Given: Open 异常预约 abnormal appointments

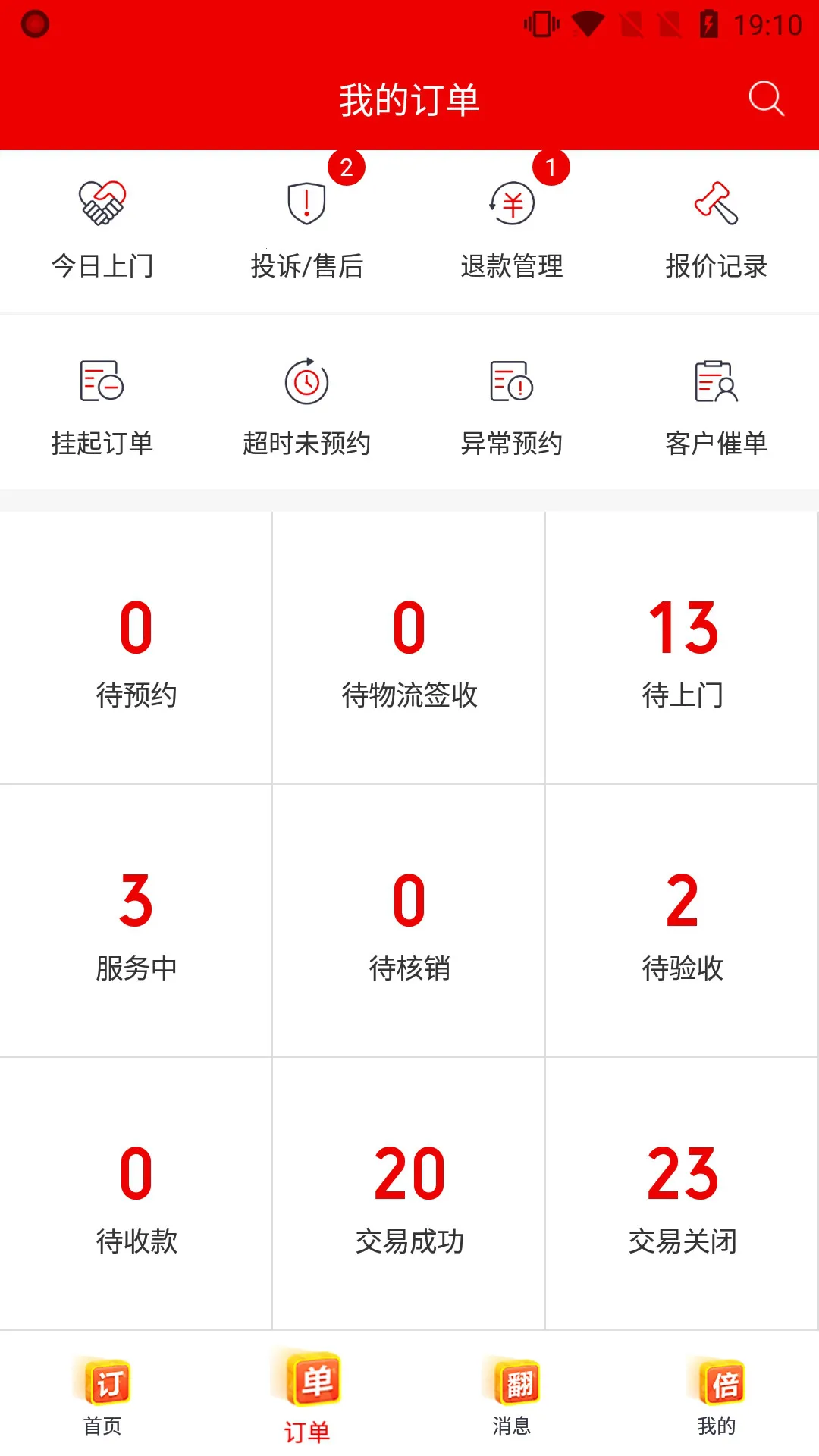Looking at the screenshot, I should (512, 407).
